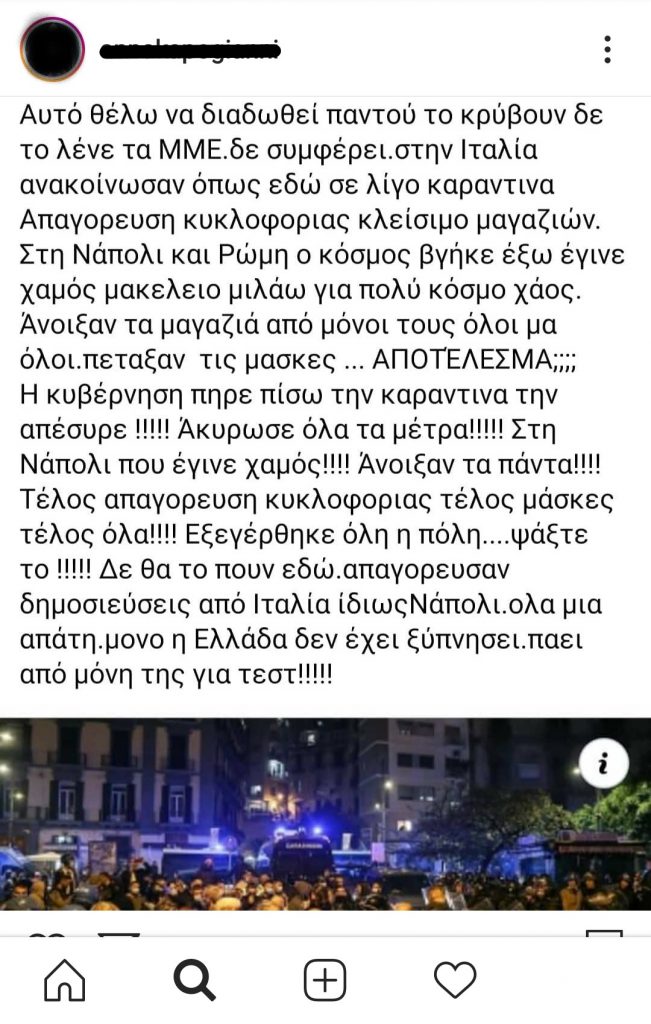Open the post's three-dot overflow menu
The image size is (651, 1024).
point(608,49)
